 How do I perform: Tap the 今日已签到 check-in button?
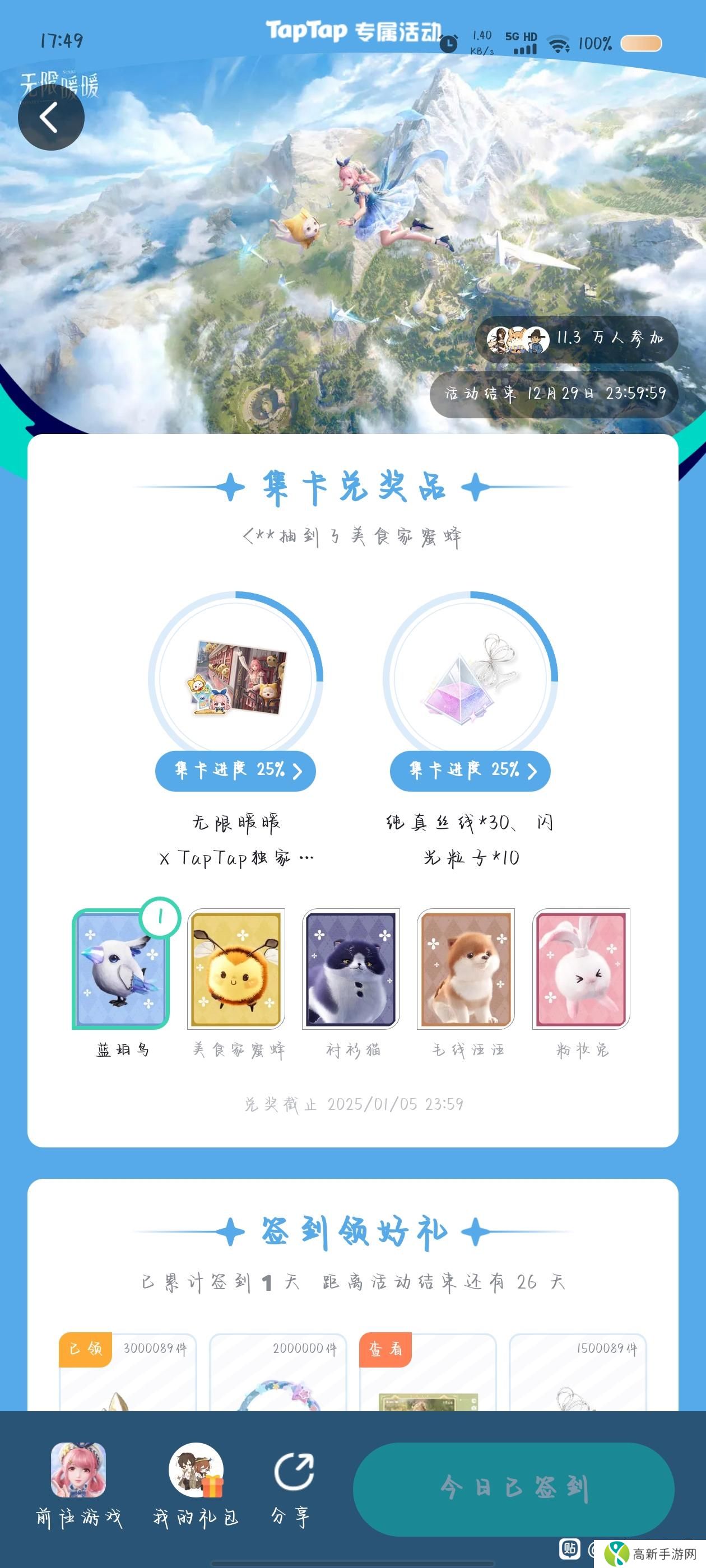[513, 1488]
